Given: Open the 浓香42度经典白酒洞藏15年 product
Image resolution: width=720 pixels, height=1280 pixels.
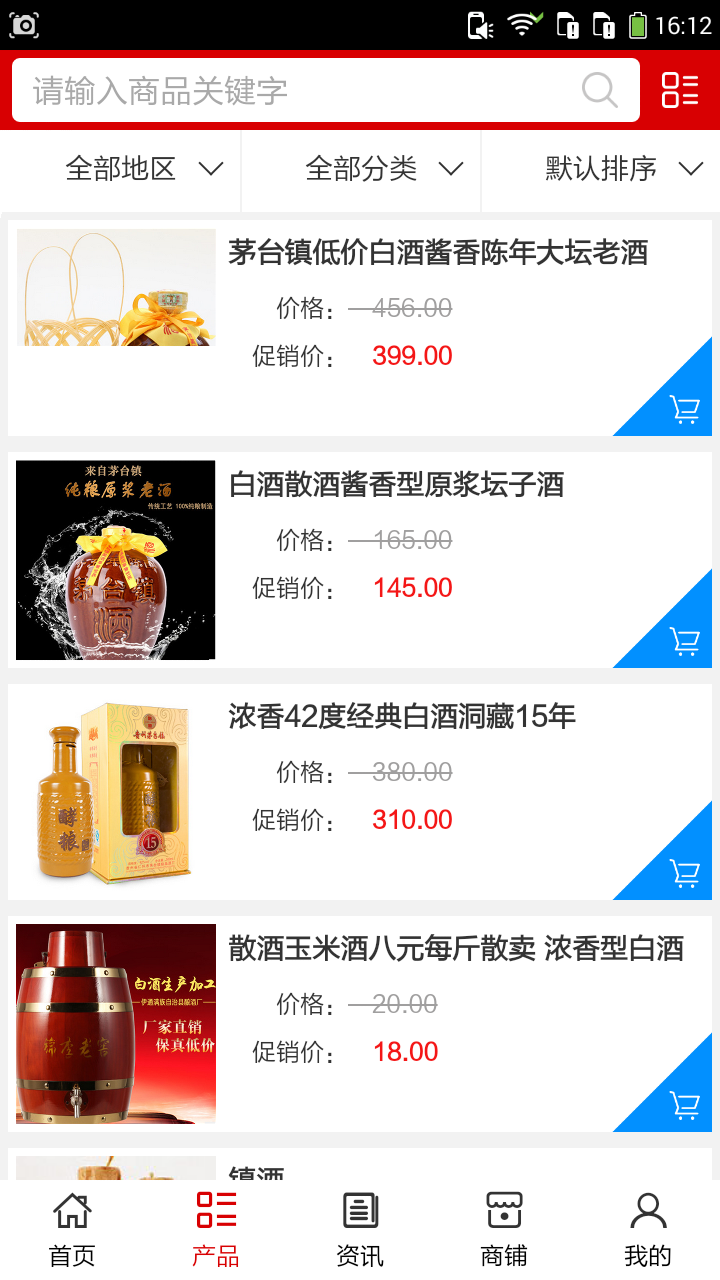Looking at the screenshot, I should click(x=402, y=717).
